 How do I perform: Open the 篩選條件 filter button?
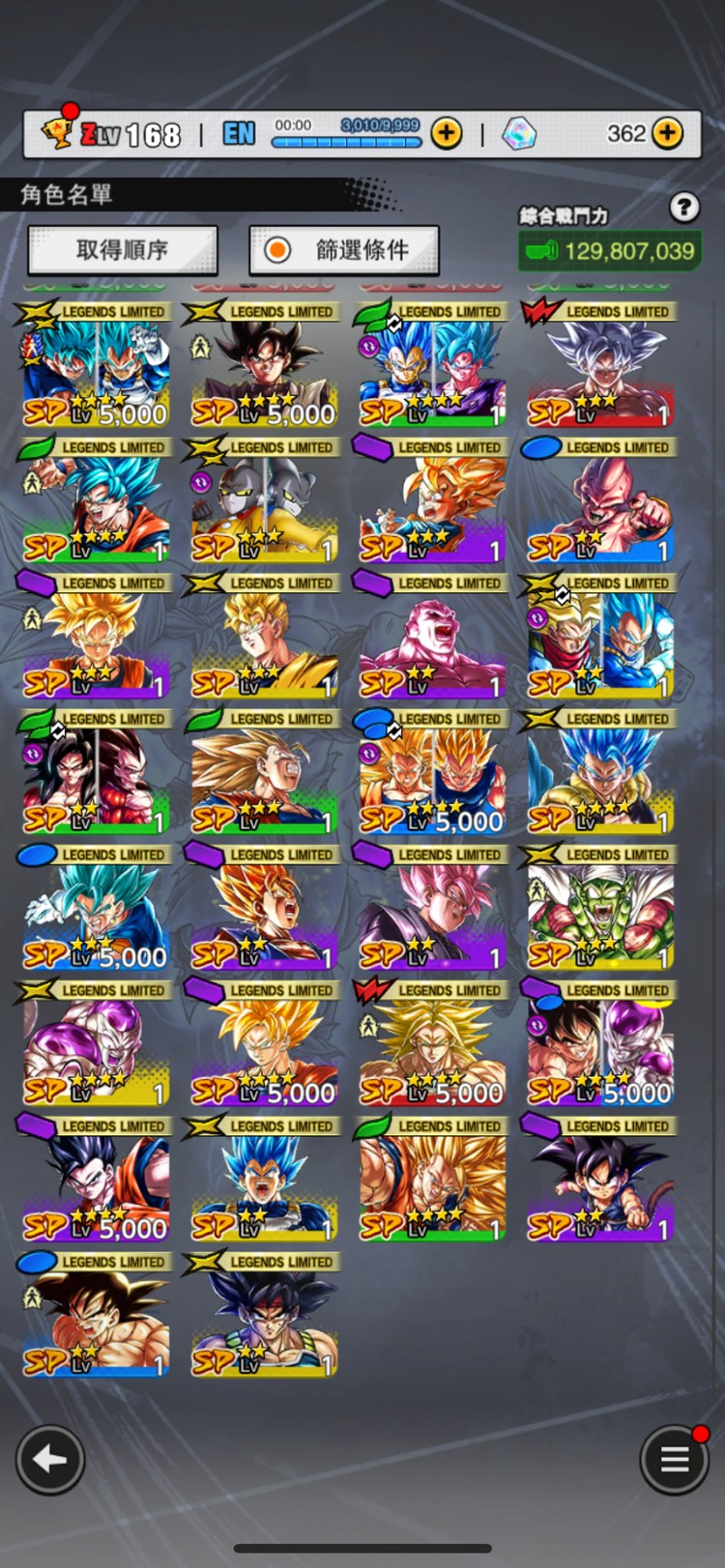pyautogui.click(x=344, y=250)
